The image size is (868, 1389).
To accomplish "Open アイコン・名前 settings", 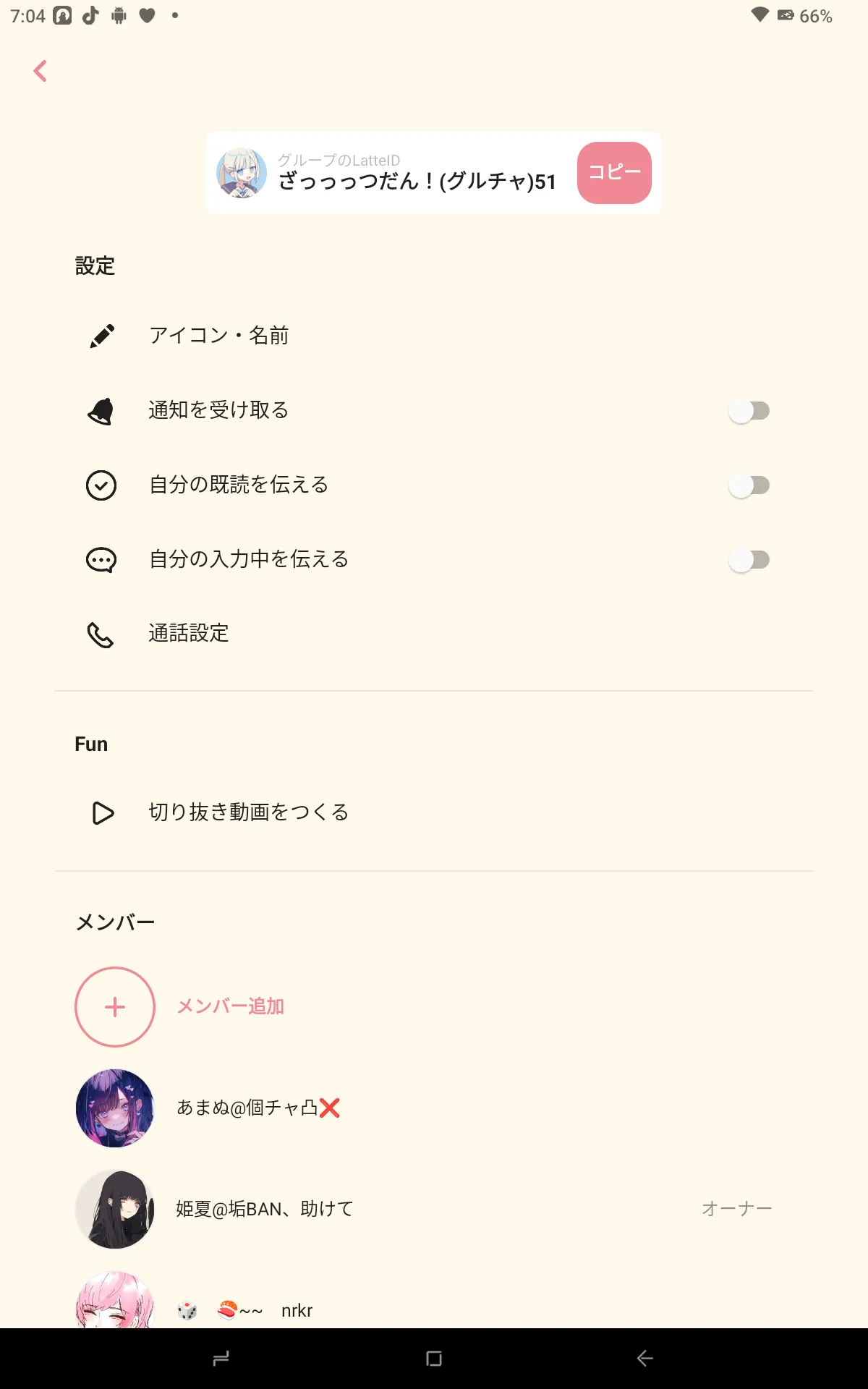I will point(434,336).
